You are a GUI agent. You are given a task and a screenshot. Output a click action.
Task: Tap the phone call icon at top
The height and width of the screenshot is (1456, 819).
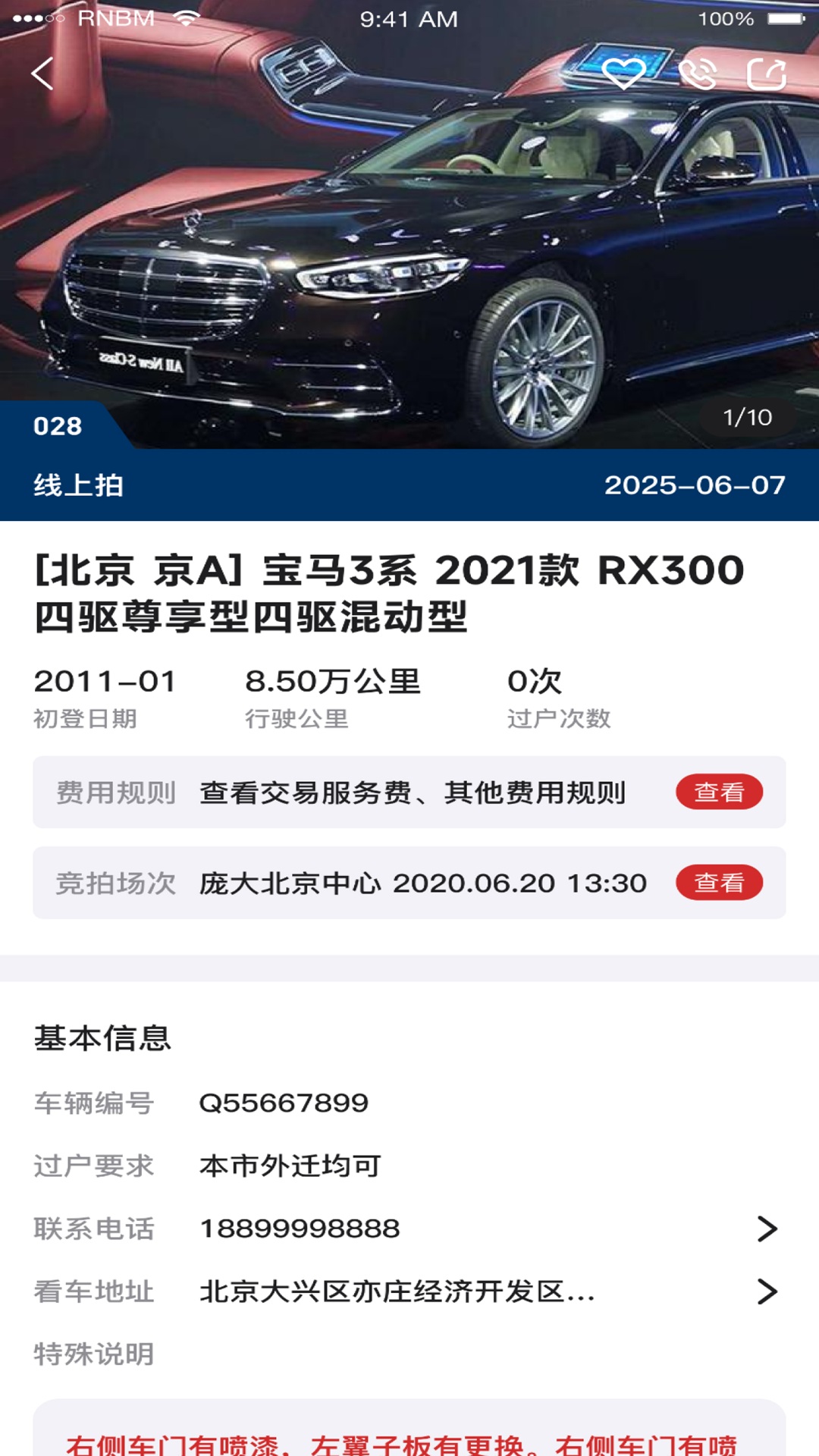(699, 74)
